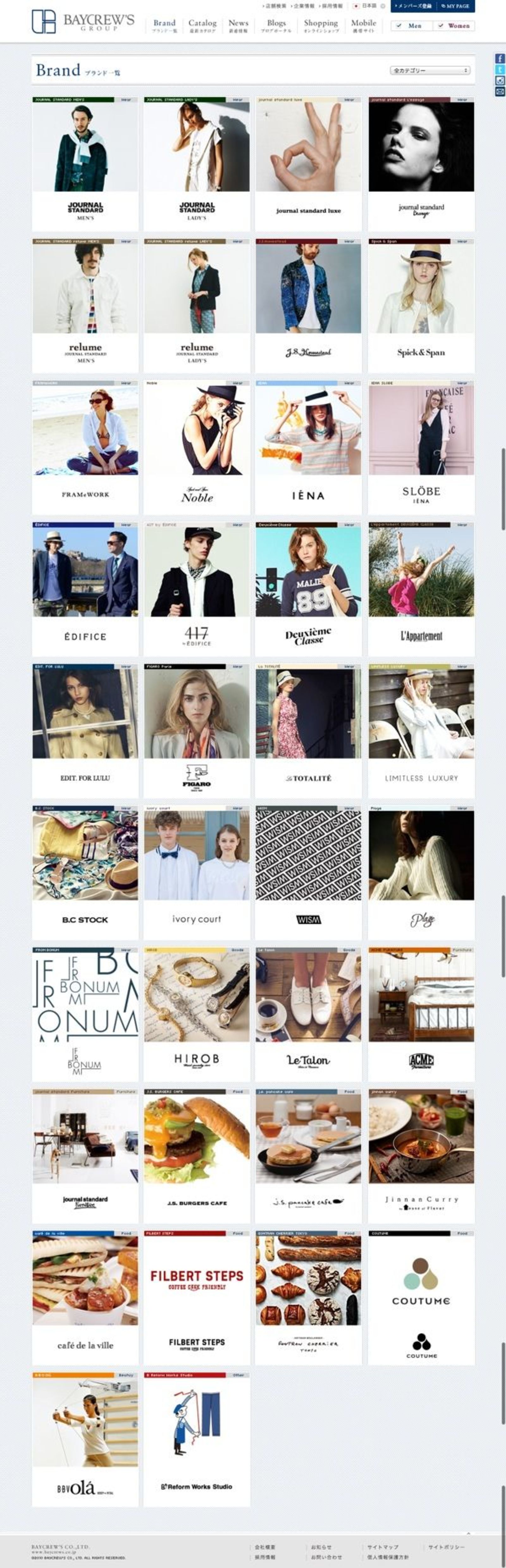The width and height of the screenshot is (506, 1568).
Task: Open the Reform Works Studio card
Action: [x=197, y=1438]
